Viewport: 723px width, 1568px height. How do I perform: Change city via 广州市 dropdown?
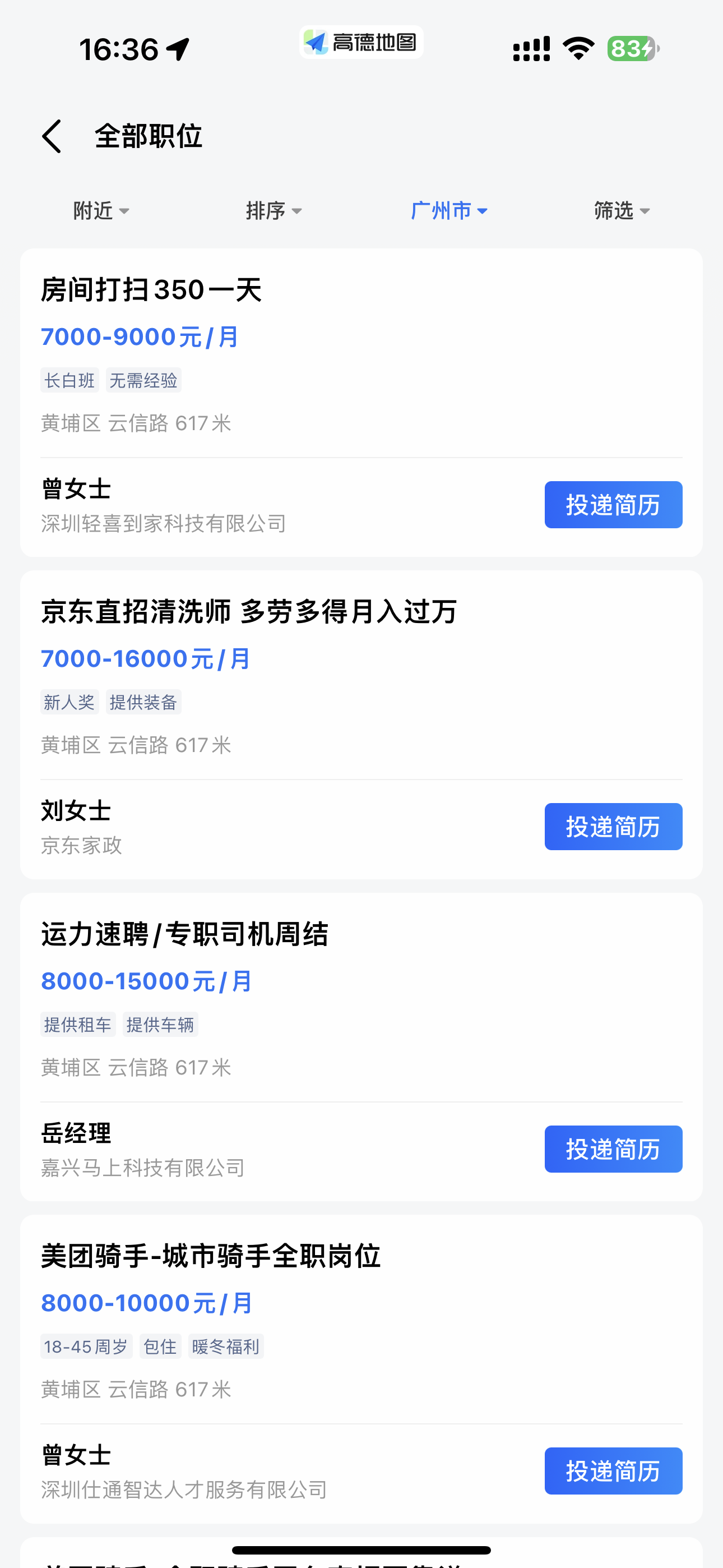point(449,211)
